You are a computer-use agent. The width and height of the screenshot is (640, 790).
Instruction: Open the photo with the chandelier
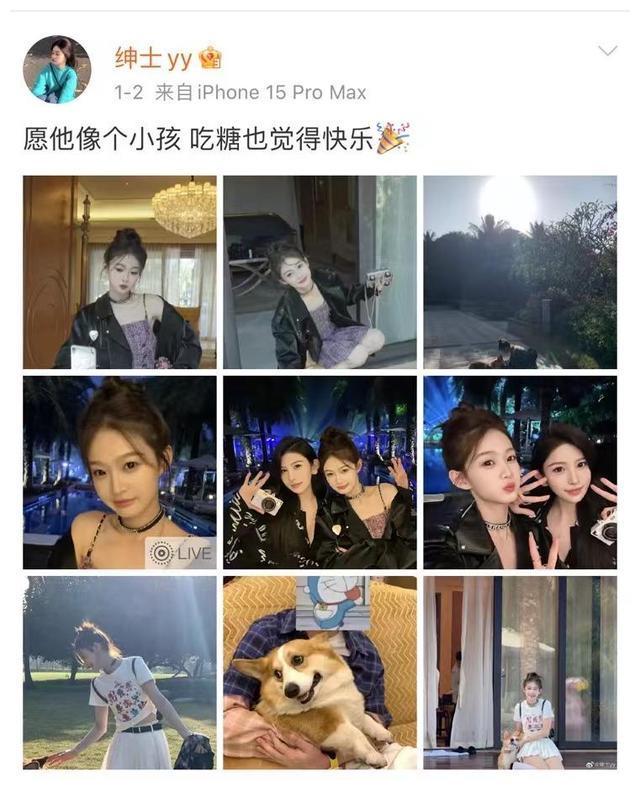click(120, 272)
